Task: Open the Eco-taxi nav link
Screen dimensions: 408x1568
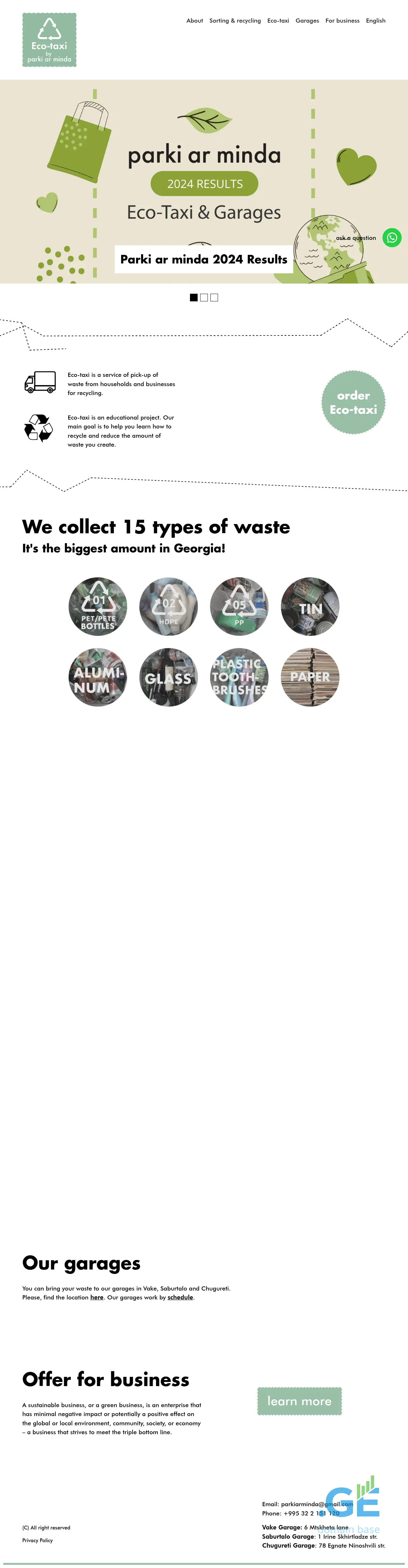Action: pos(278,21)
